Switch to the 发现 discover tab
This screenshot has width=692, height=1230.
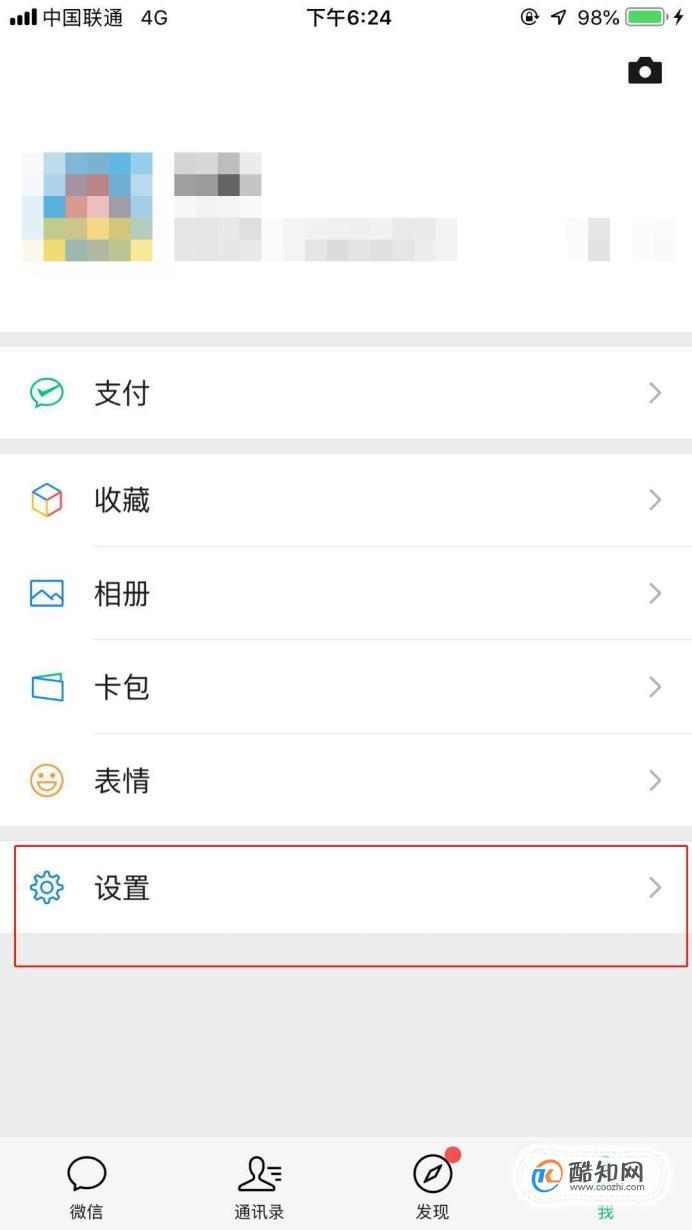432,1186
